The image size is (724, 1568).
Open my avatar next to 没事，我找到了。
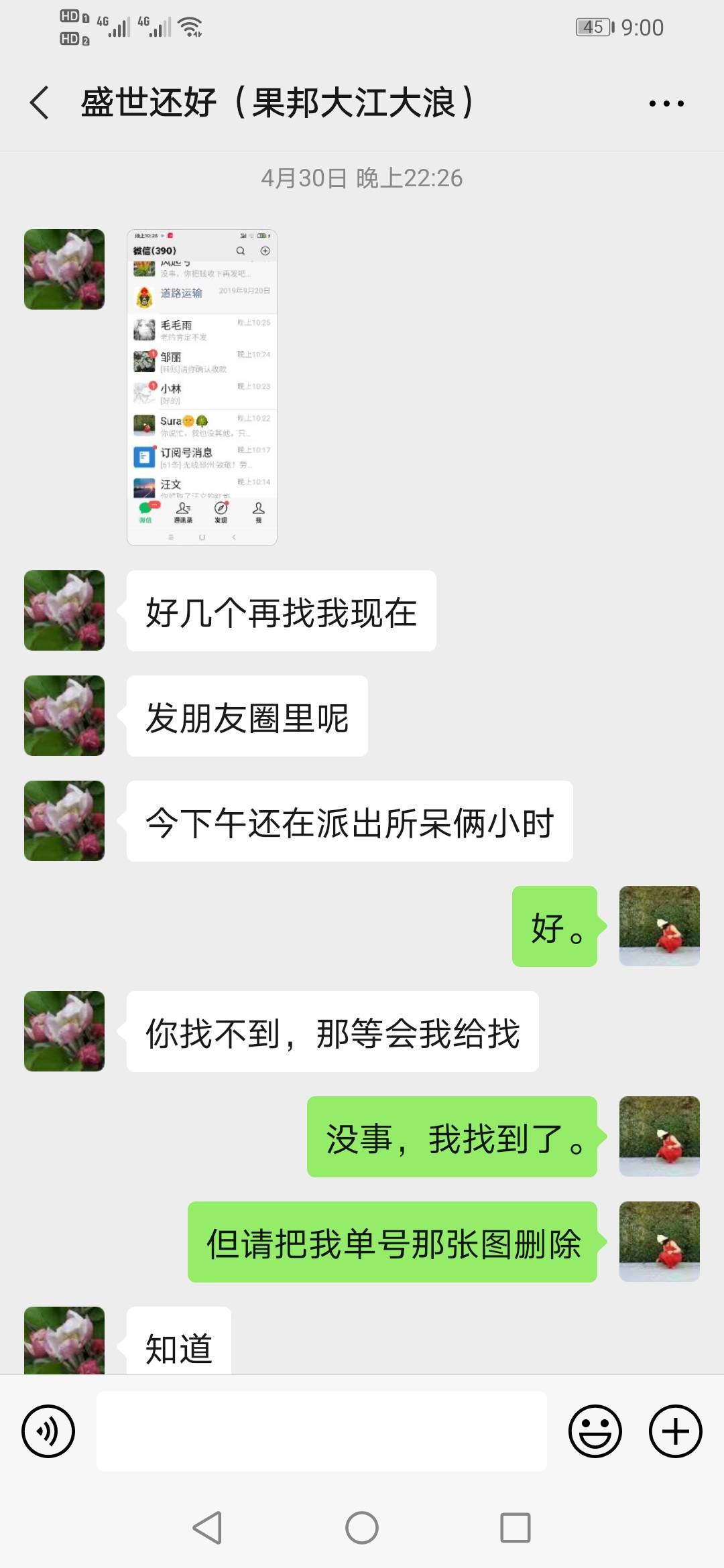click(x=659, y=1136)
